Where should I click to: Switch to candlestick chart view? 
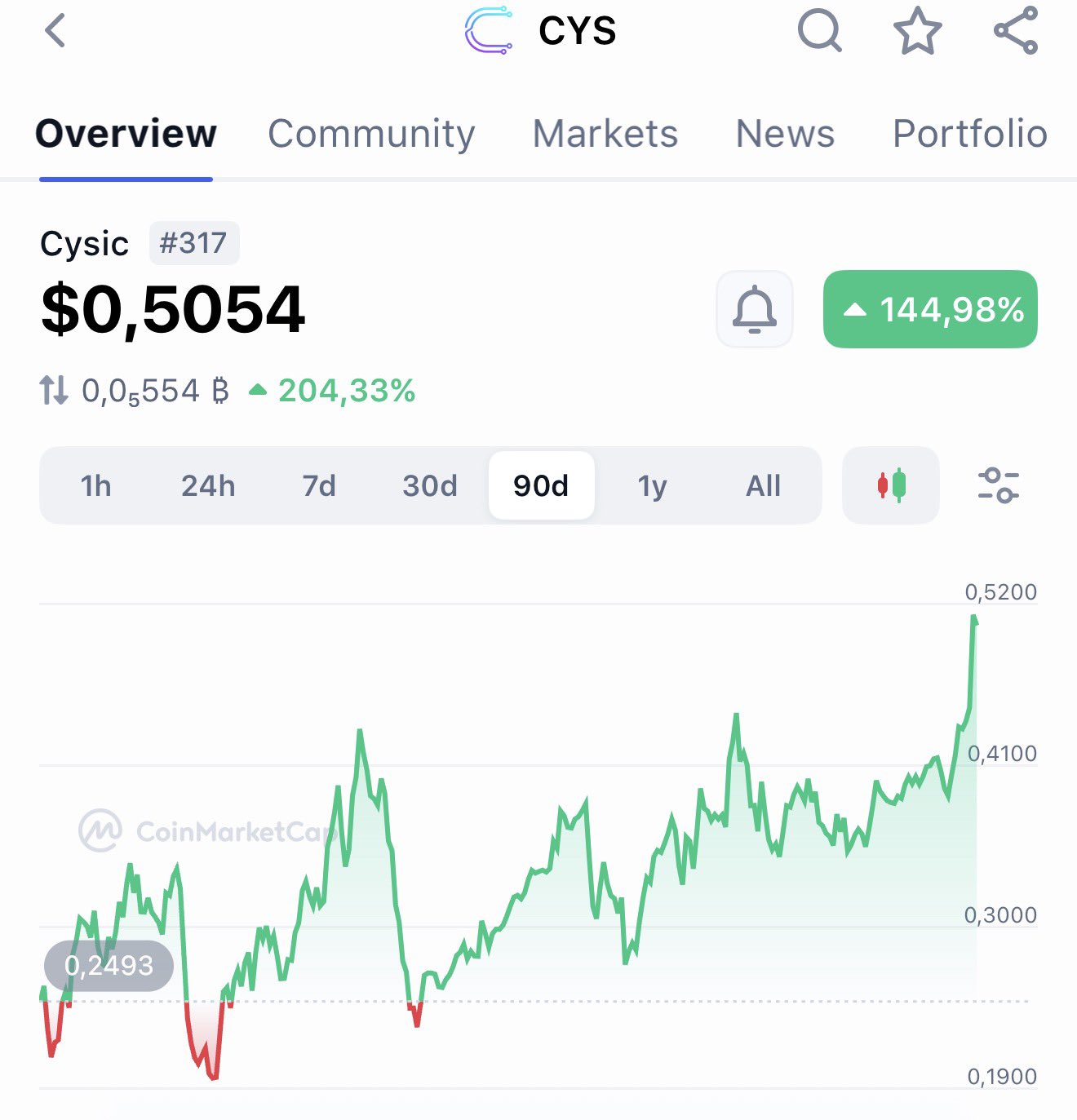coord(891,486)
